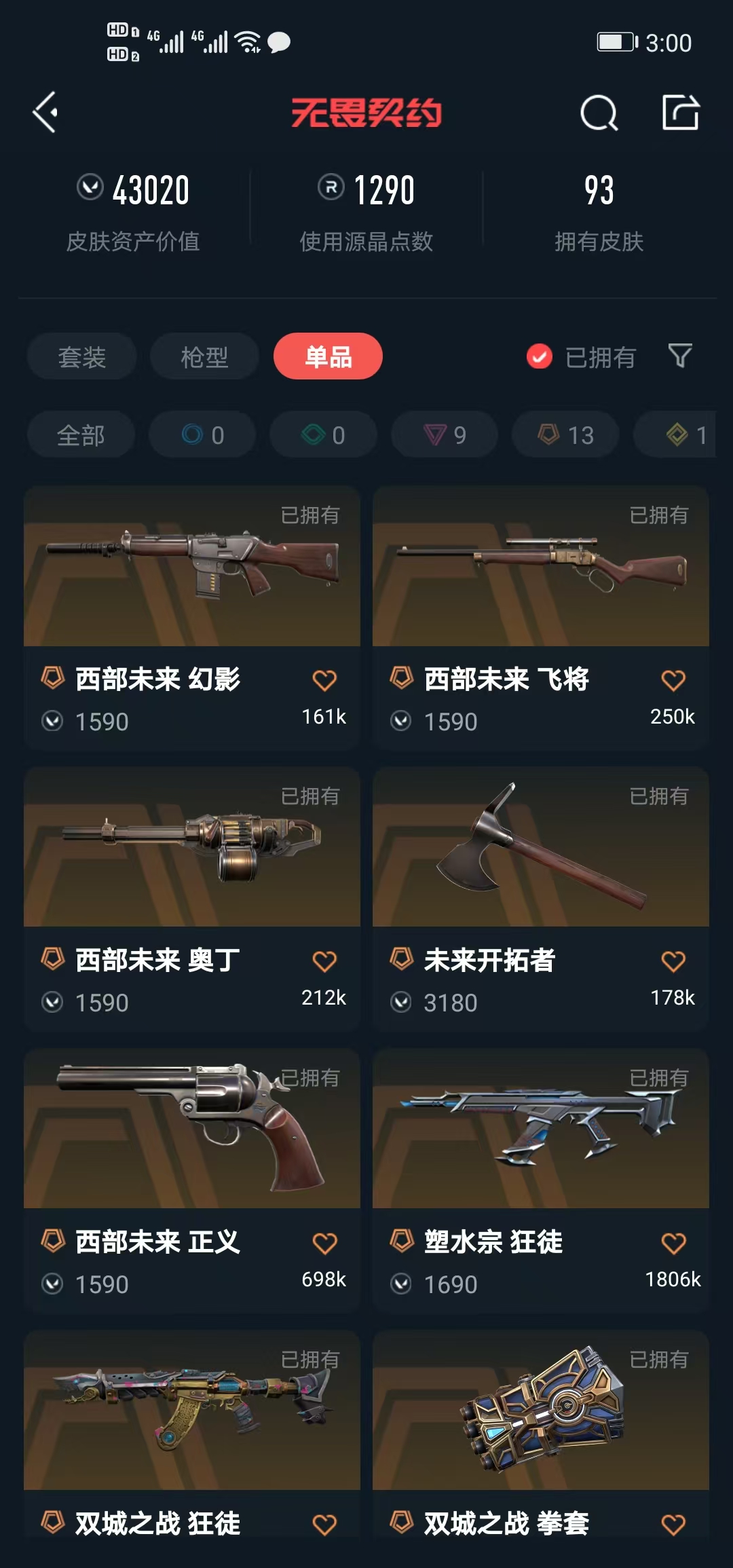
Task: Share this skin collection page
Action: coord(681,113)
